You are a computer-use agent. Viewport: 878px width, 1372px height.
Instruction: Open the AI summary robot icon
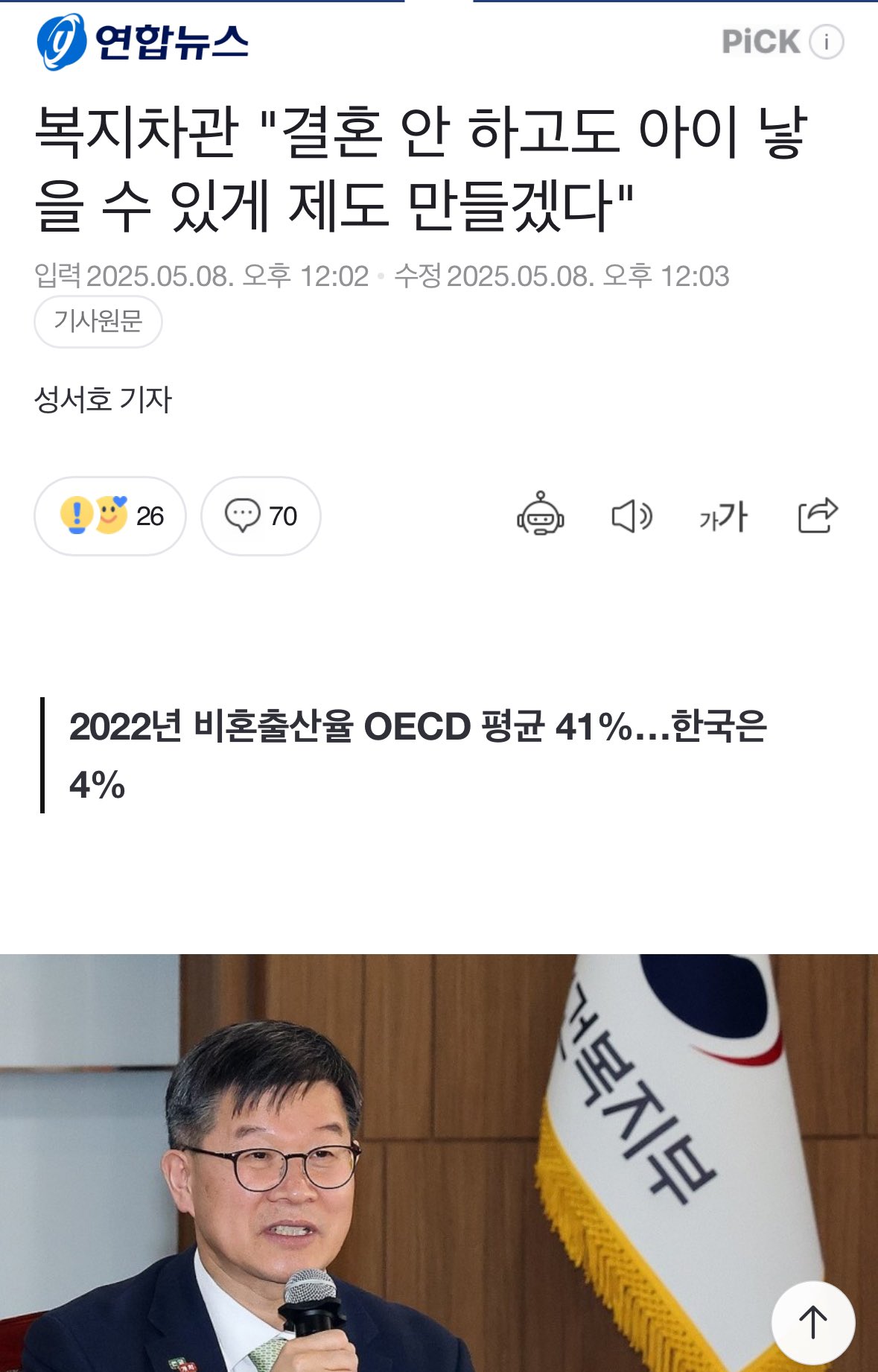coord(541,514)
